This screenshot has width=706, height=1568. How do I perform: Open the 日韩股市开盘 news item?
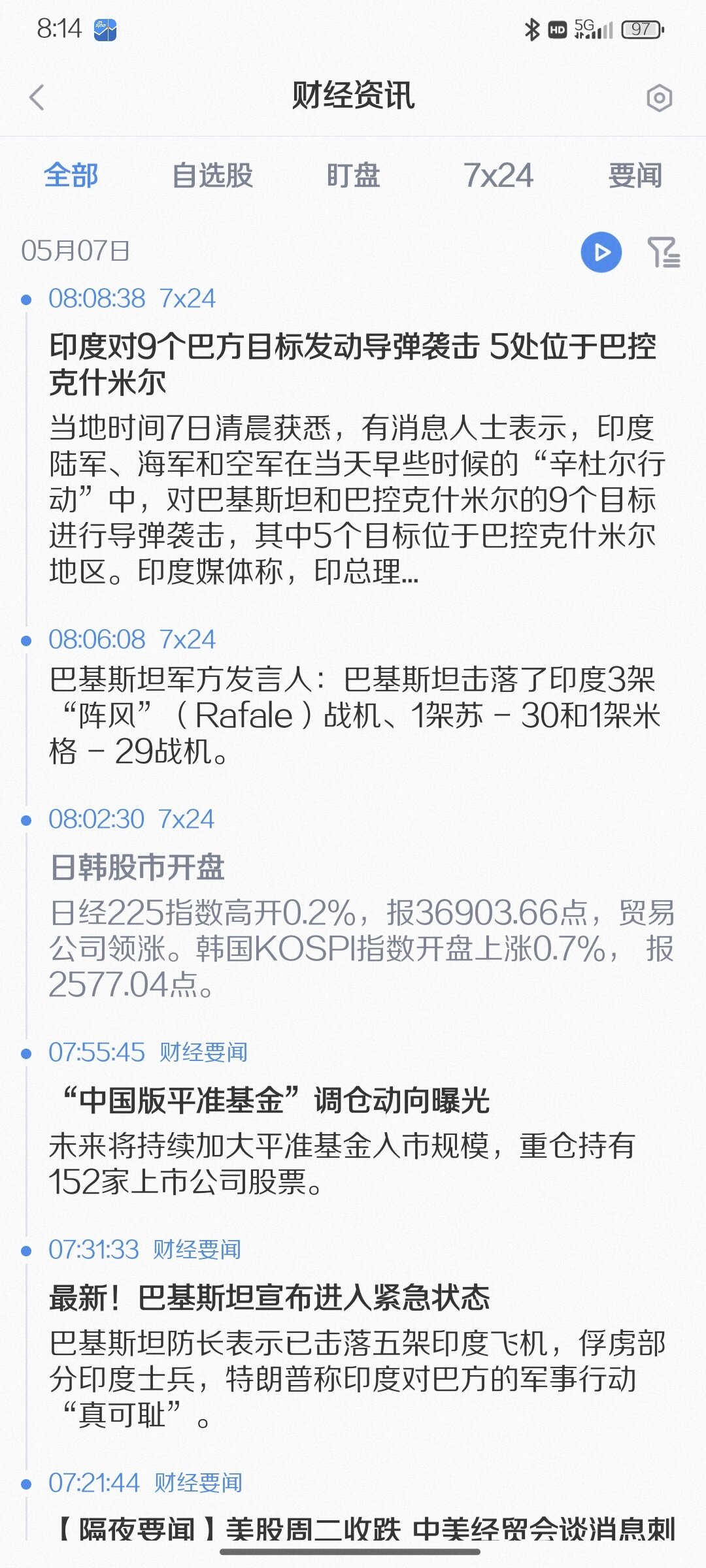[137, 868]
